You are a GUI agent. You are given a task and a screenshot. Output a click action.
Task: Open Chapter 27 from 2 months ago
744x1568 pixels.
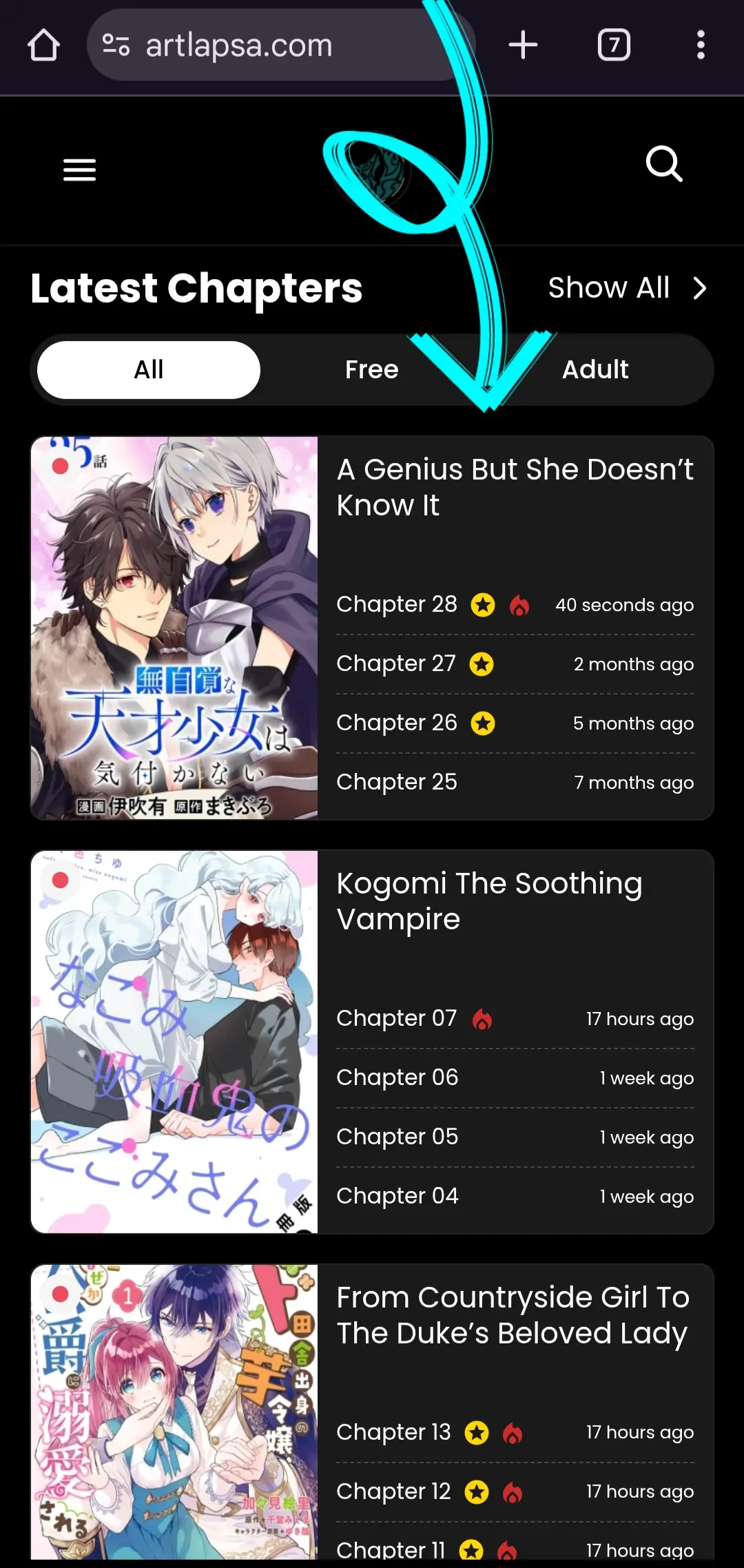[396, 663]
